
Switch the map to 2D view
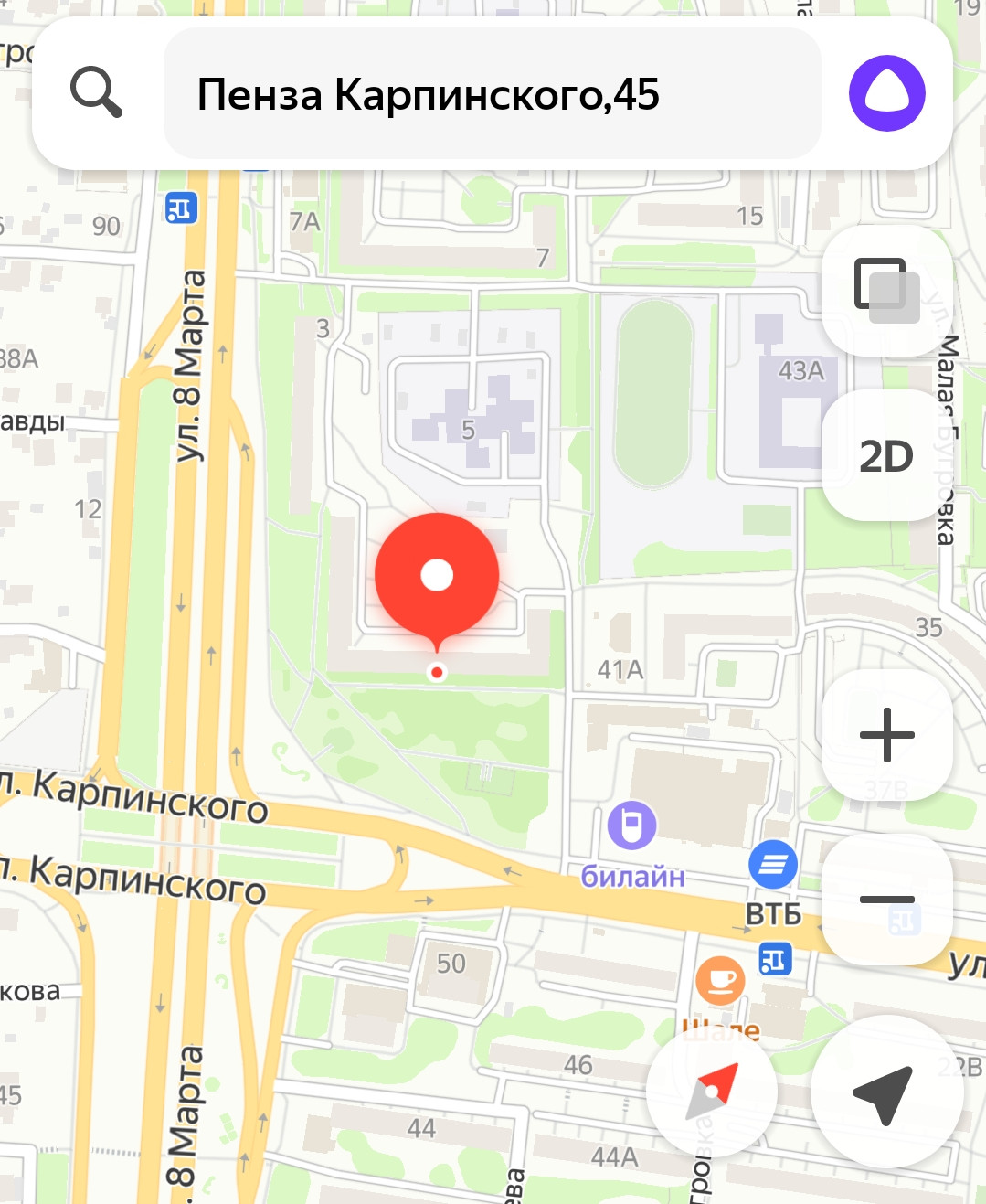click(x=886, y=455)
